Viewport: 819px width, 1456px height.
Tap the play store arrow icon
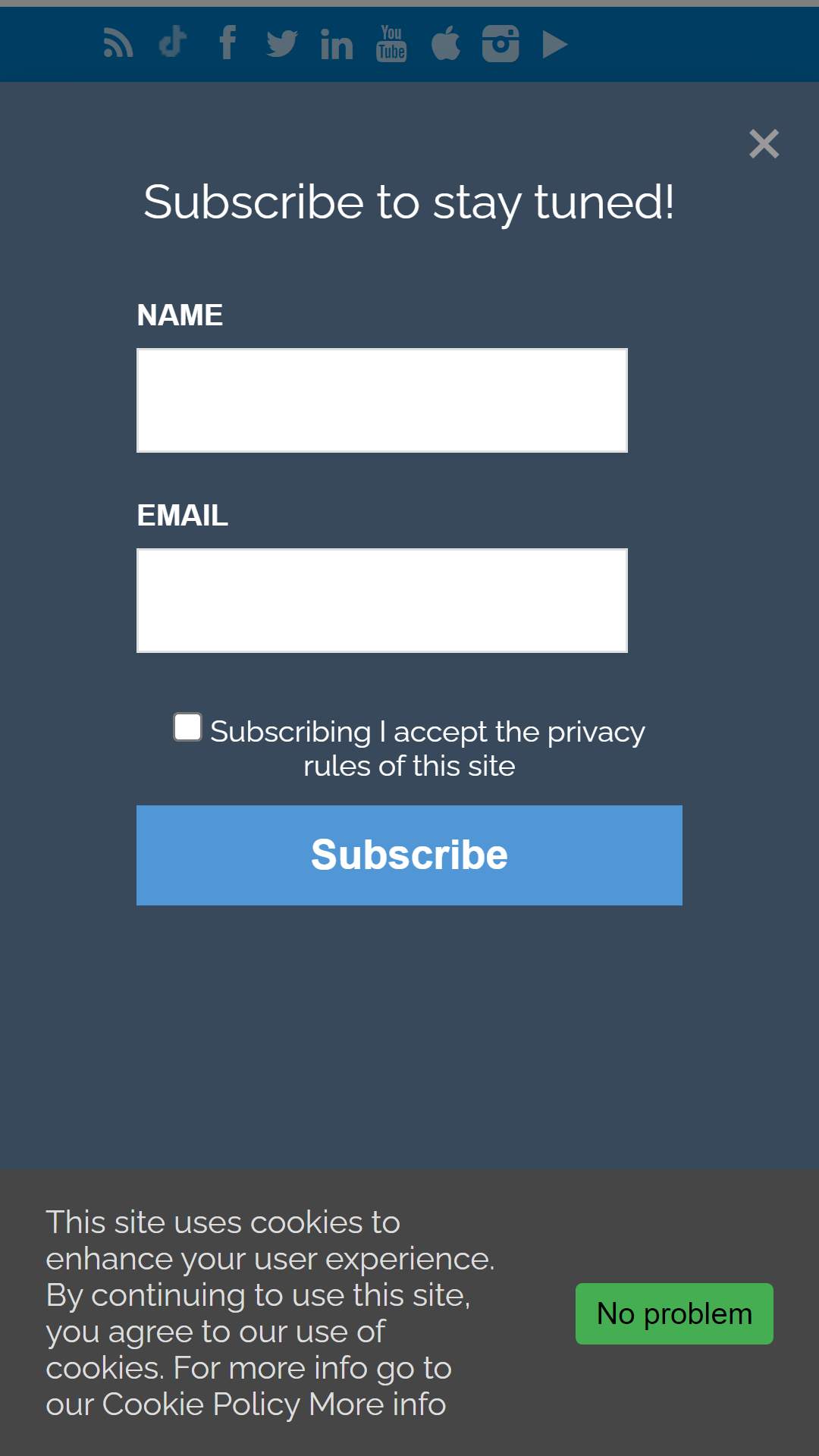pyautogui.click(x=555, y=44)
